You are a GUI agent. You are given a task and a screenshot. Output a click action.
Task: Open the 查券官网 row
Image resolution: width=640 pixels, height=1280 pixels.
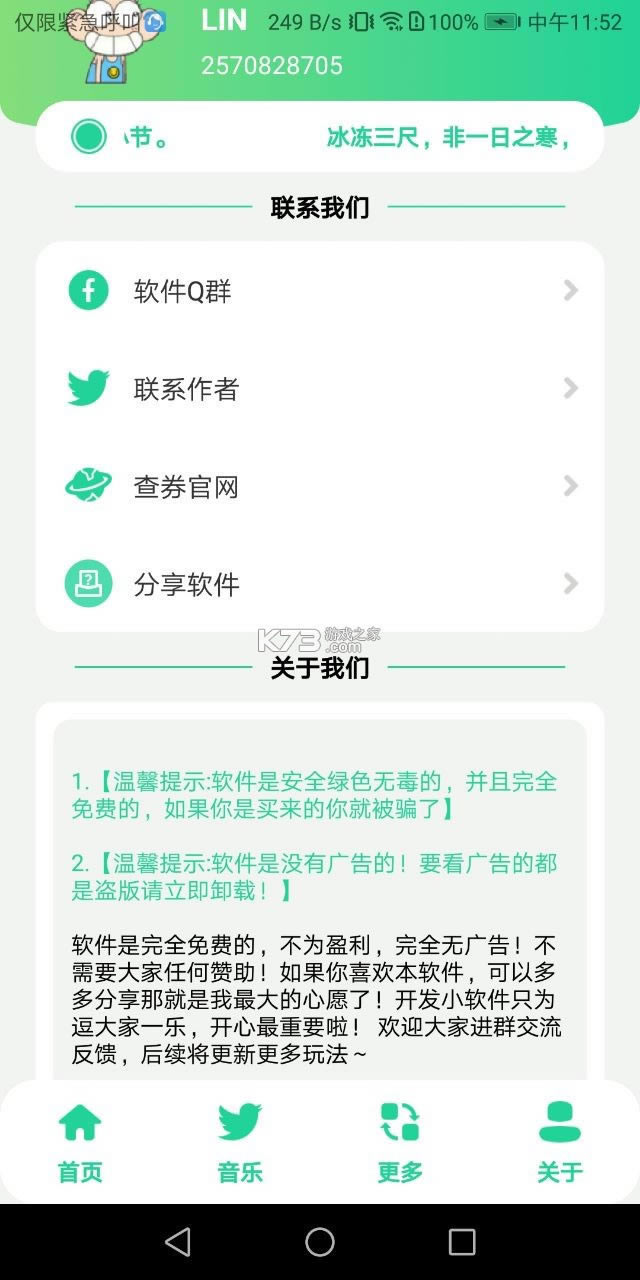320,486
